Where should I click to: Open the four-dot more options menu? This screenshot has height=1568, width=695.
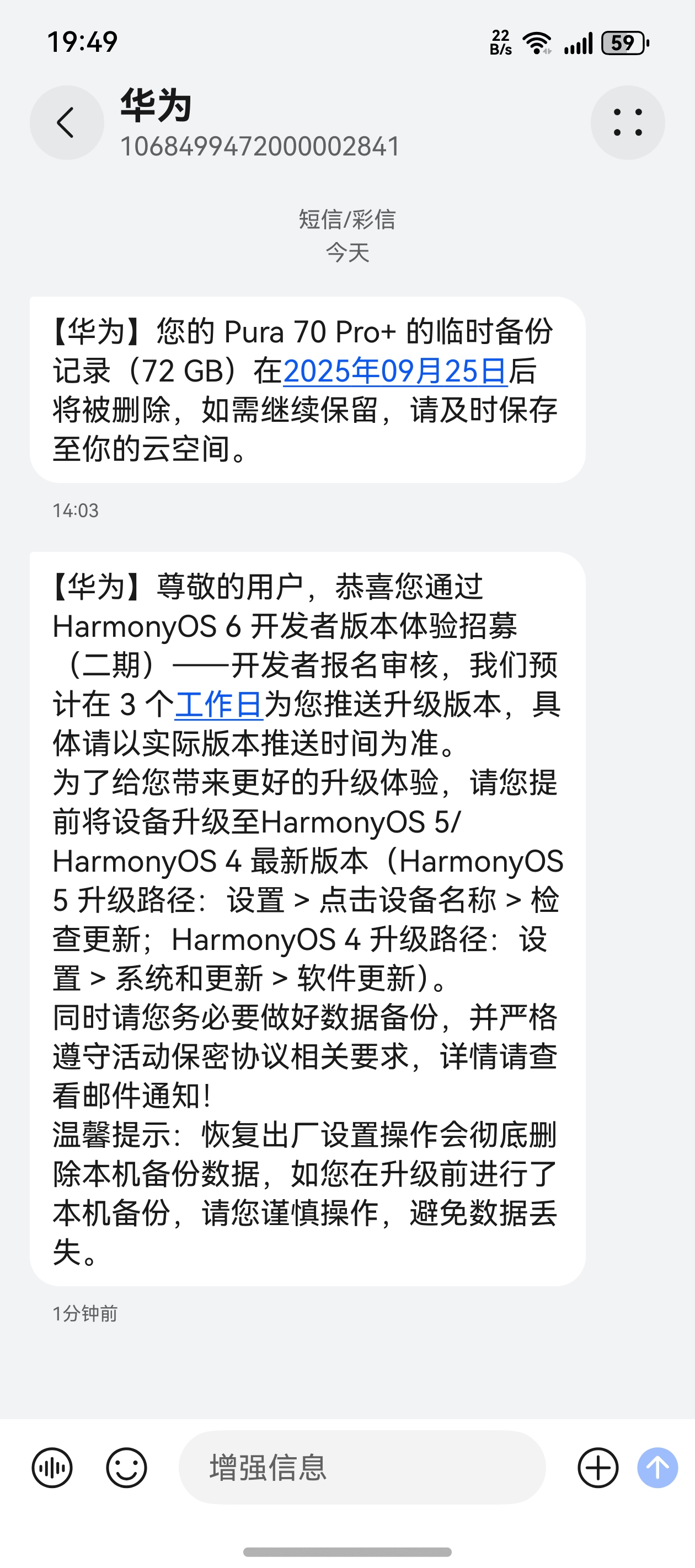[x=627, y=122]
